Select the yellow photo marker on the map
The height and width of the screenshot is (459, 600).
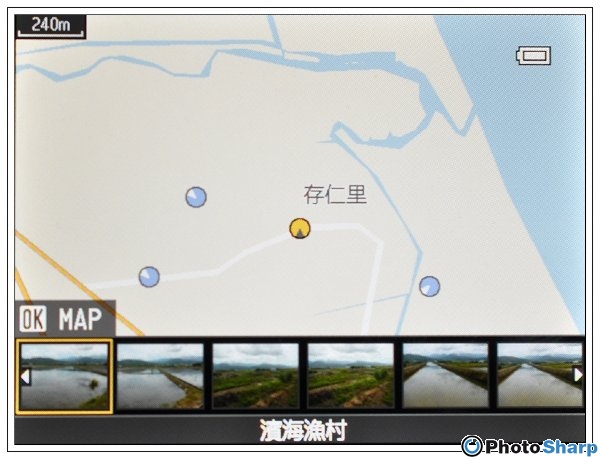(300, 229)
